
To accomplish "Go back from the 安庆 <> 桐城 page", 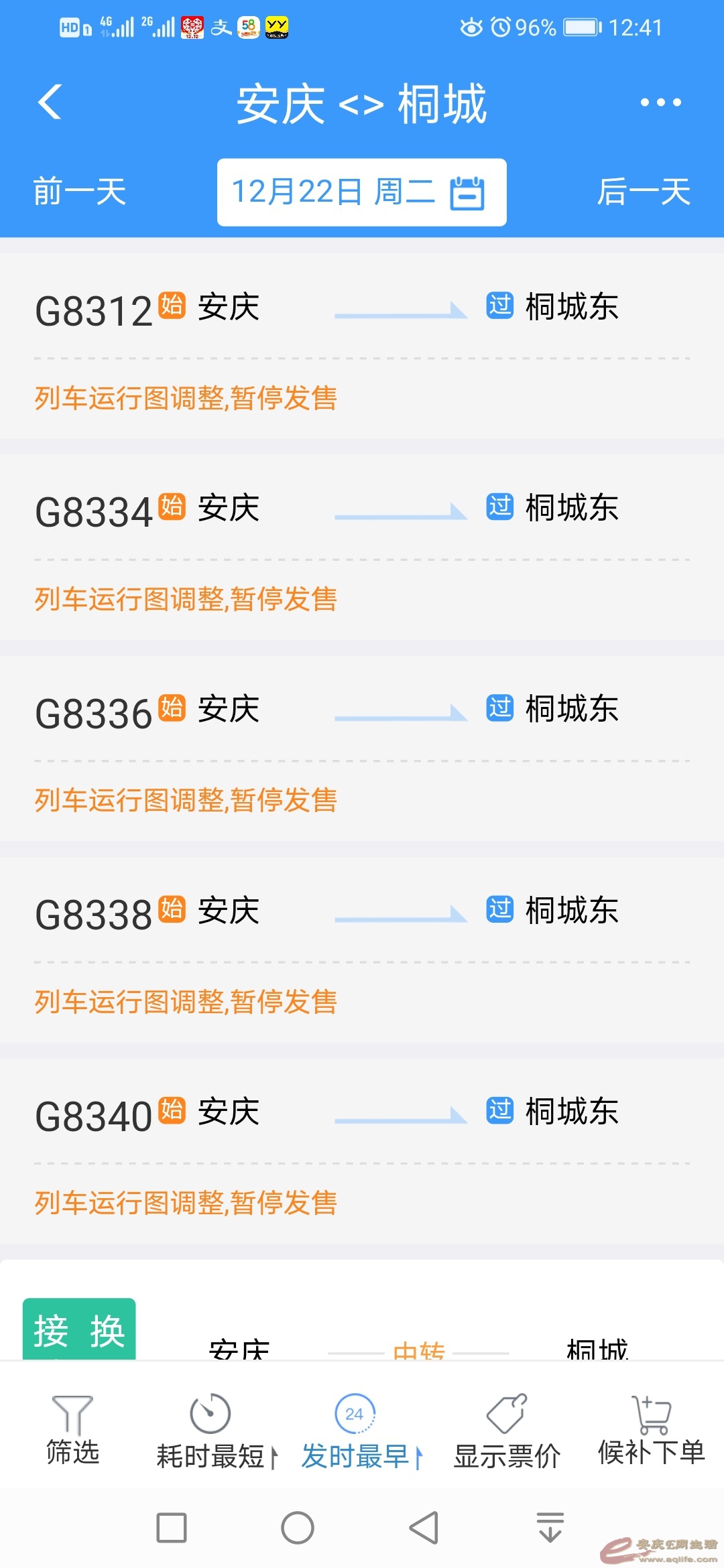I will tap(50, 103).
